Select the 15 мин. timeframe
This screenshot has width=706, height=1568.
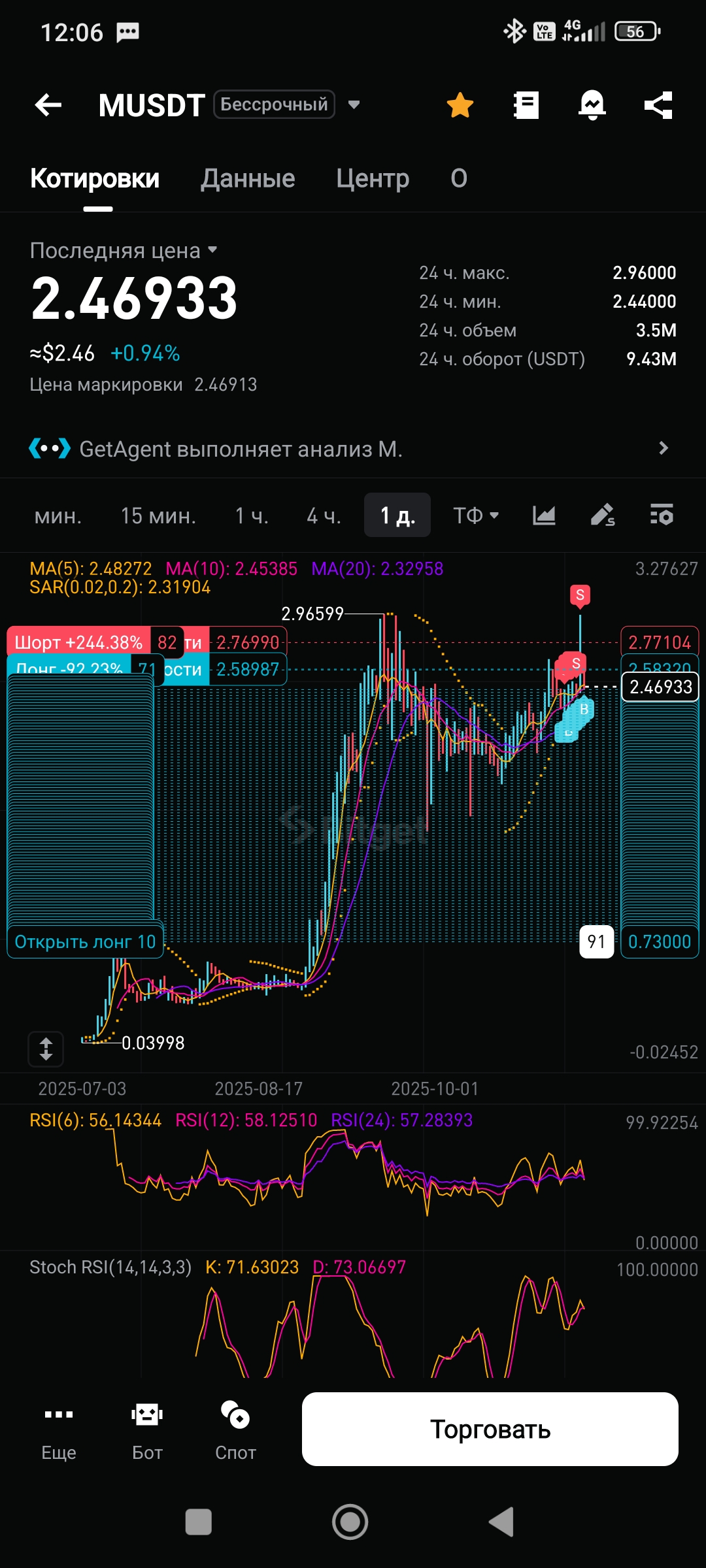coord(158,515)
